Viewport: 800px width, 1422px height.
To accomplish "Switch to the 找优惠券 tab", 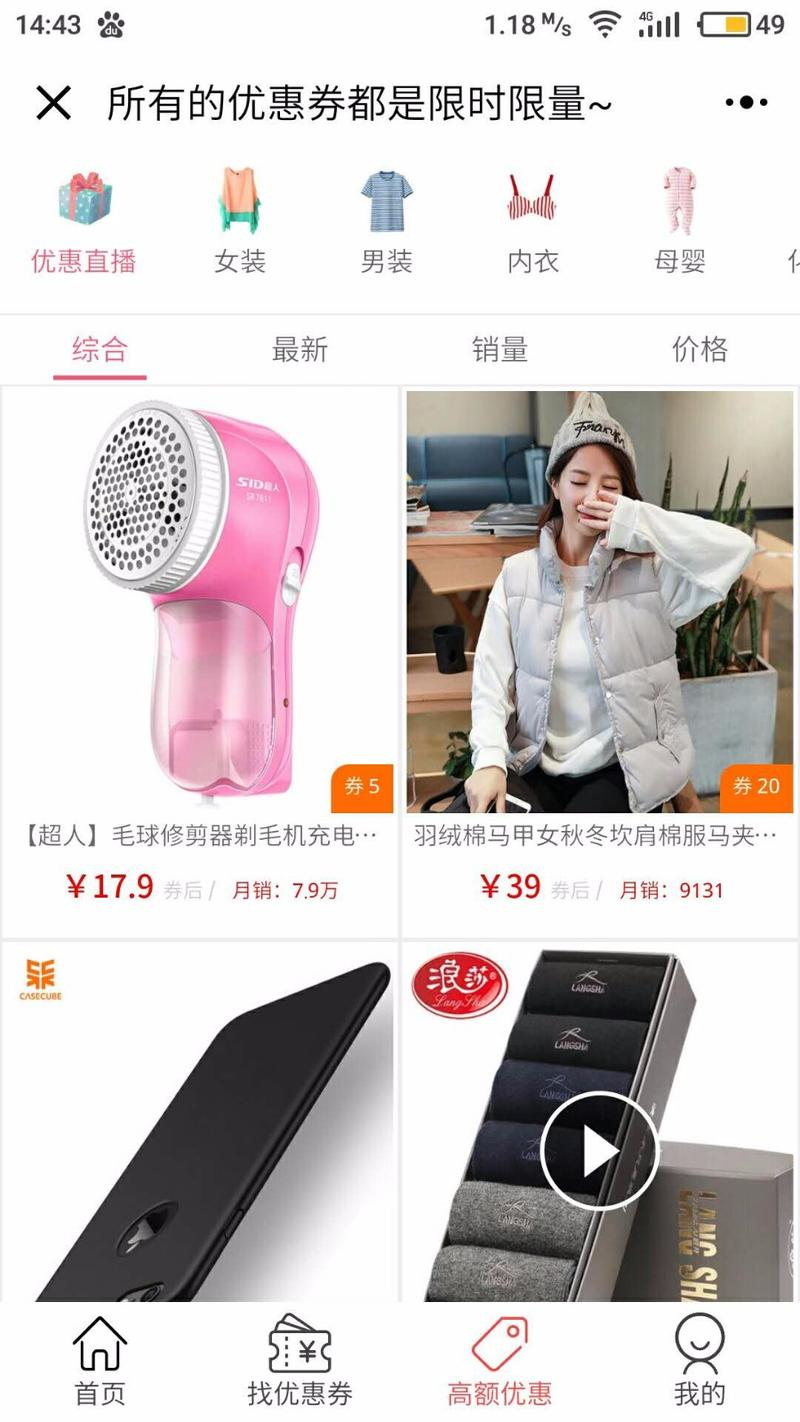I will [300, 1362].
